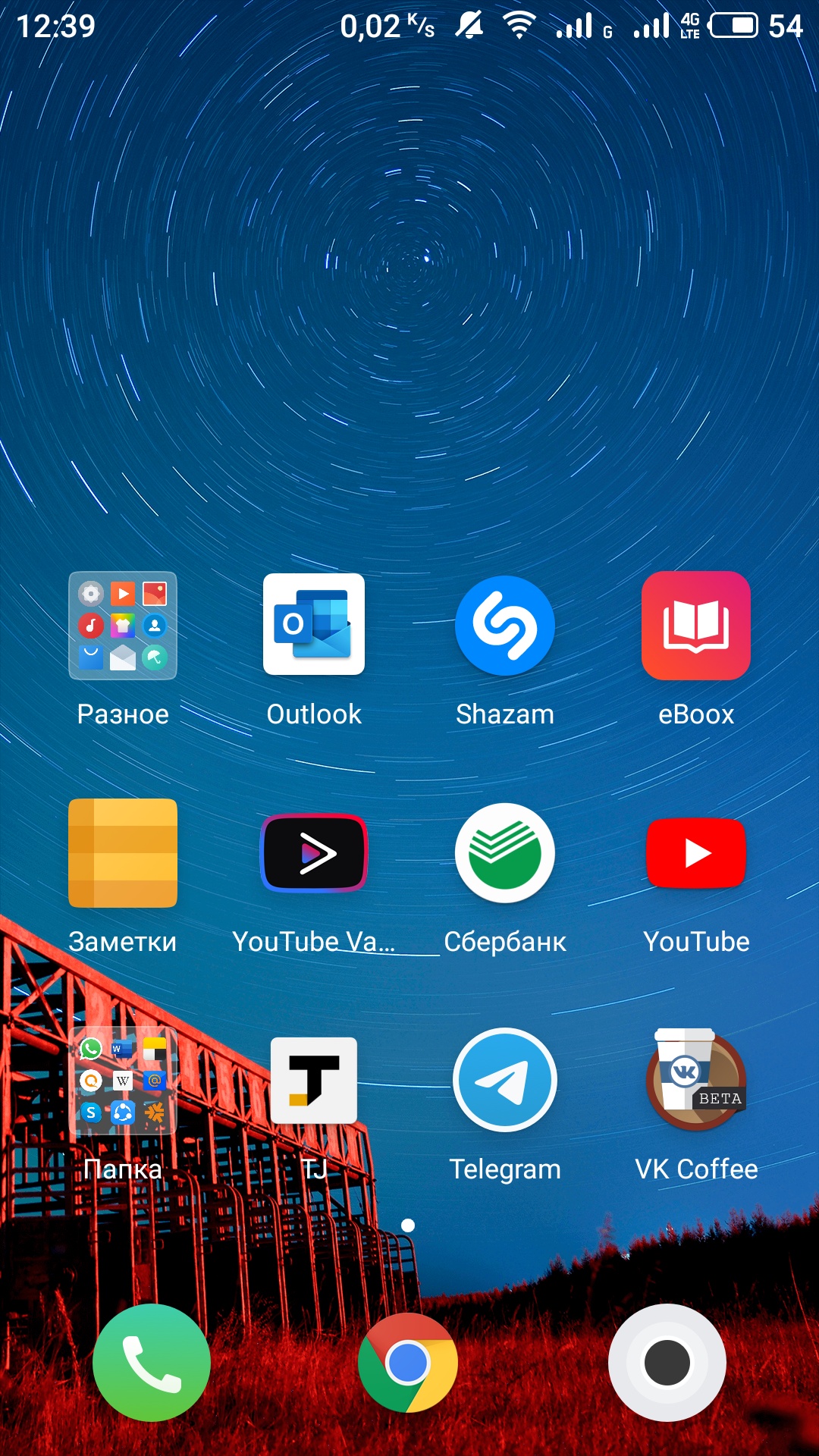Image resolution: width=819 pixels, height=1456 pixels.
Task: Open the camera from the dock
Action: point(667,1363)
